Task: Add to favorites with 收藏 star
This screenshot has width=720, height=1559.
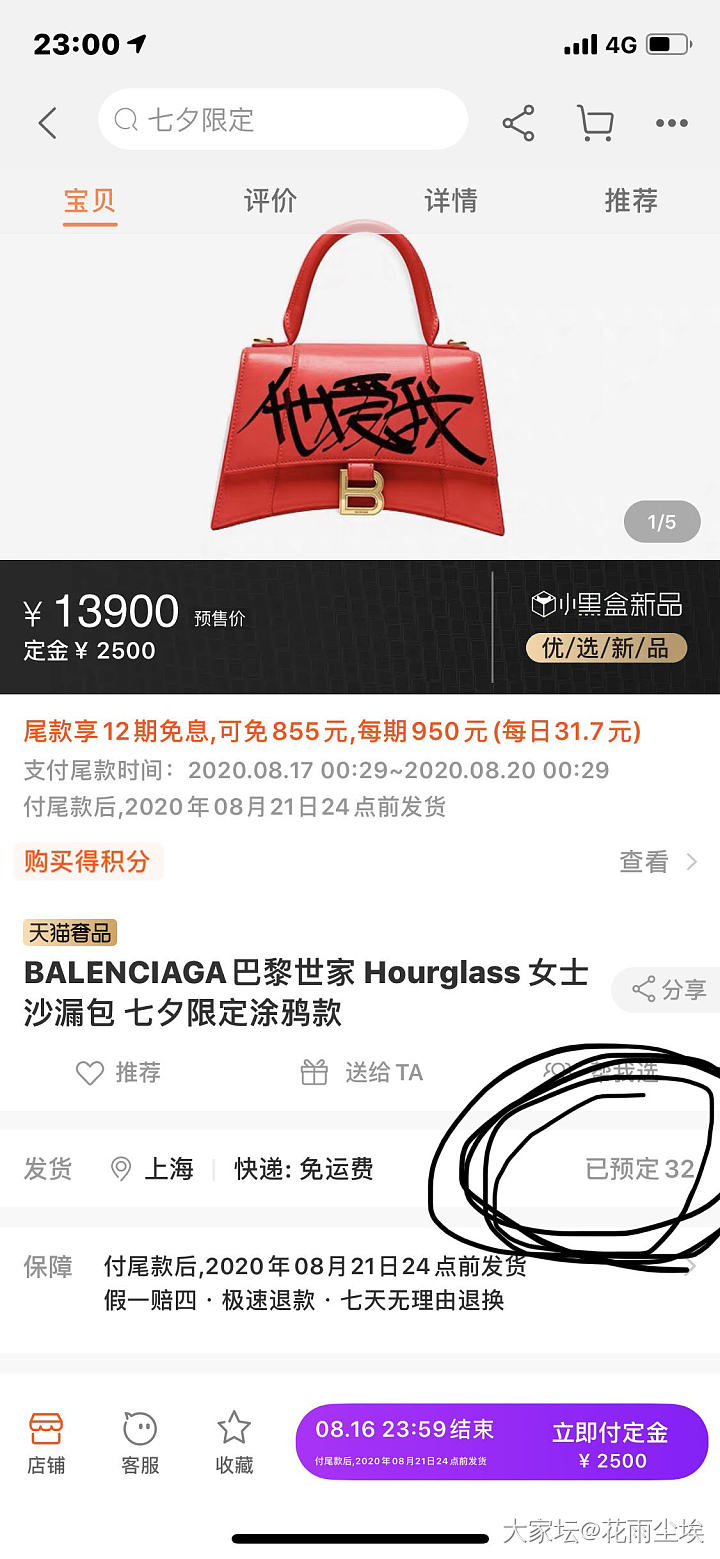Action: pyautogui.click(x=234, y=1443)
